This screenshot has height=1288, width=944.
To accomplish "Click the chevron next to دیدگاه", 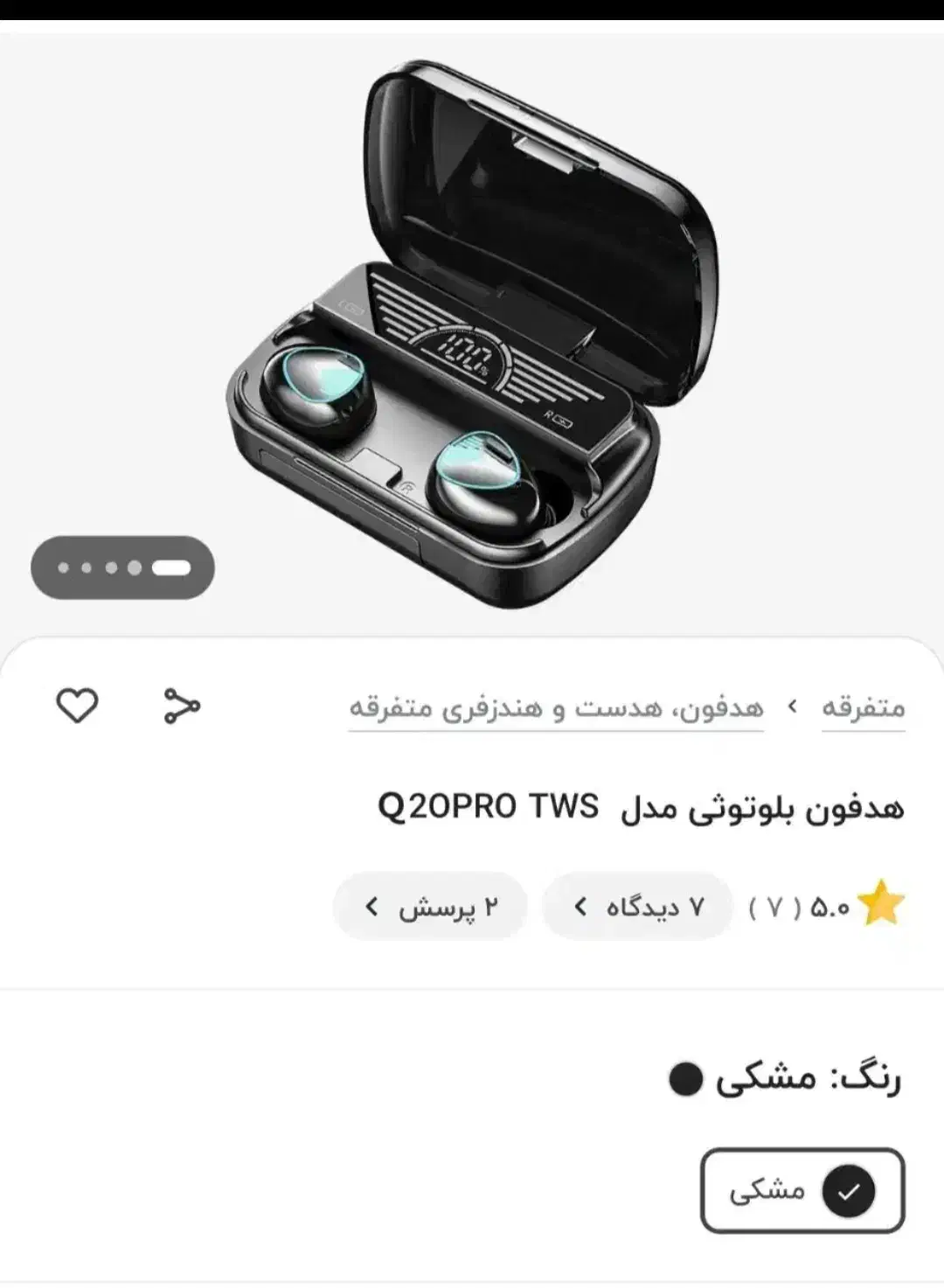I will pos(580,908).
